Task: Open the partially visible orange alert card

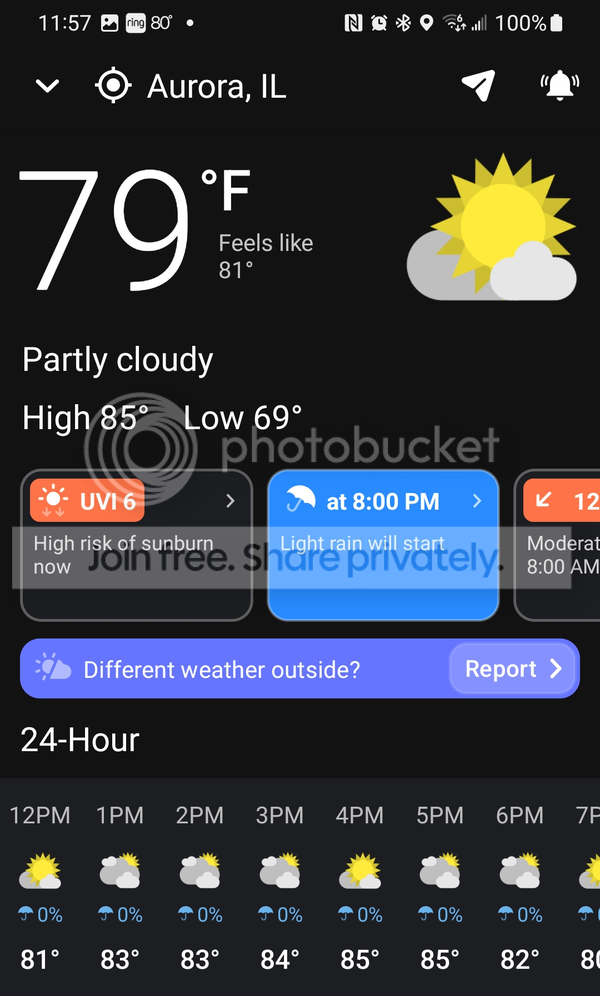Action: pos(560,544)
